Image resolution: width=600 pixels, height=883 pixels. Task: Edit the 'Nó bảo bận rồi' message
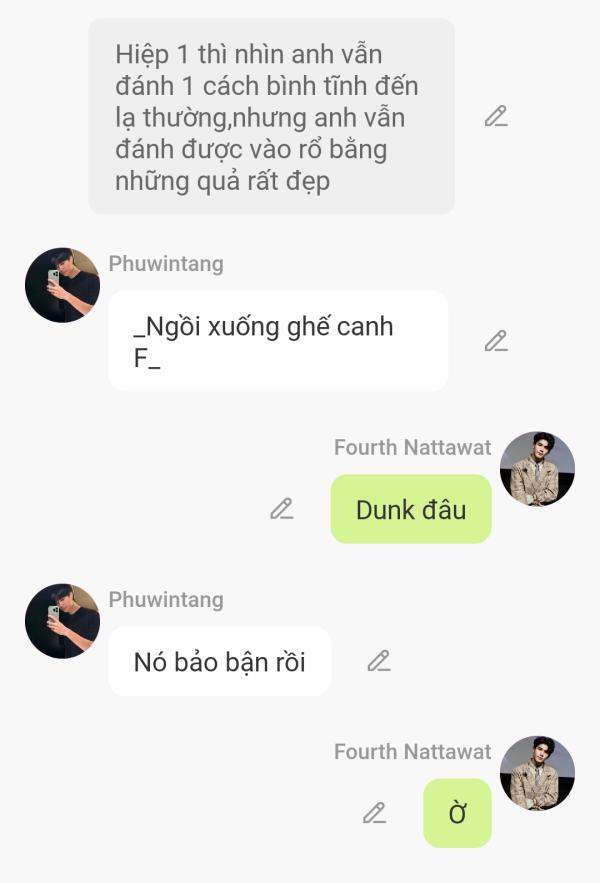tap(378, 661)
